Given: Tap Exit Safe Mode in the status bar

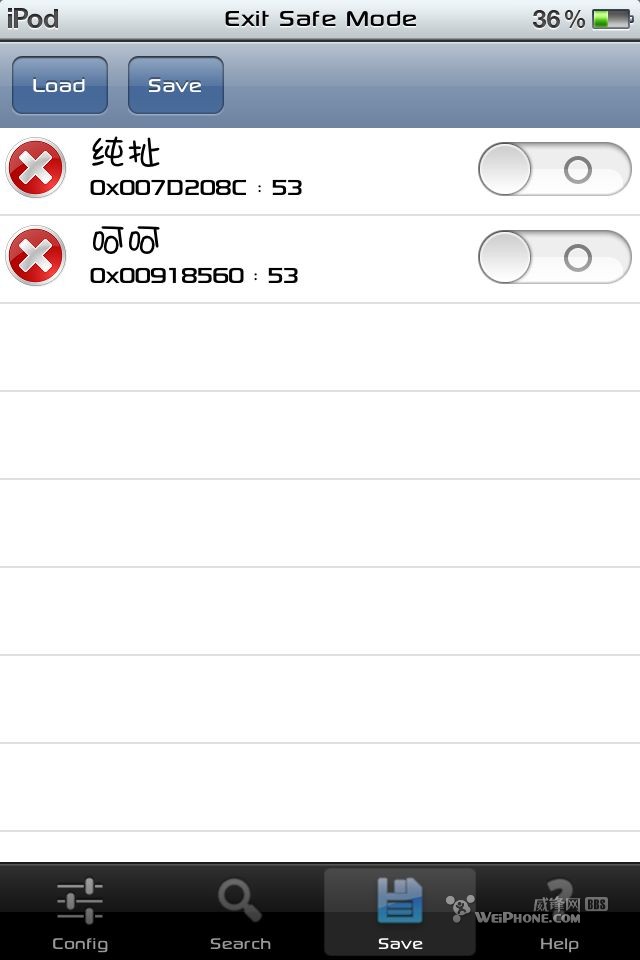Looking at the screenshot, I should coord(320,19).
